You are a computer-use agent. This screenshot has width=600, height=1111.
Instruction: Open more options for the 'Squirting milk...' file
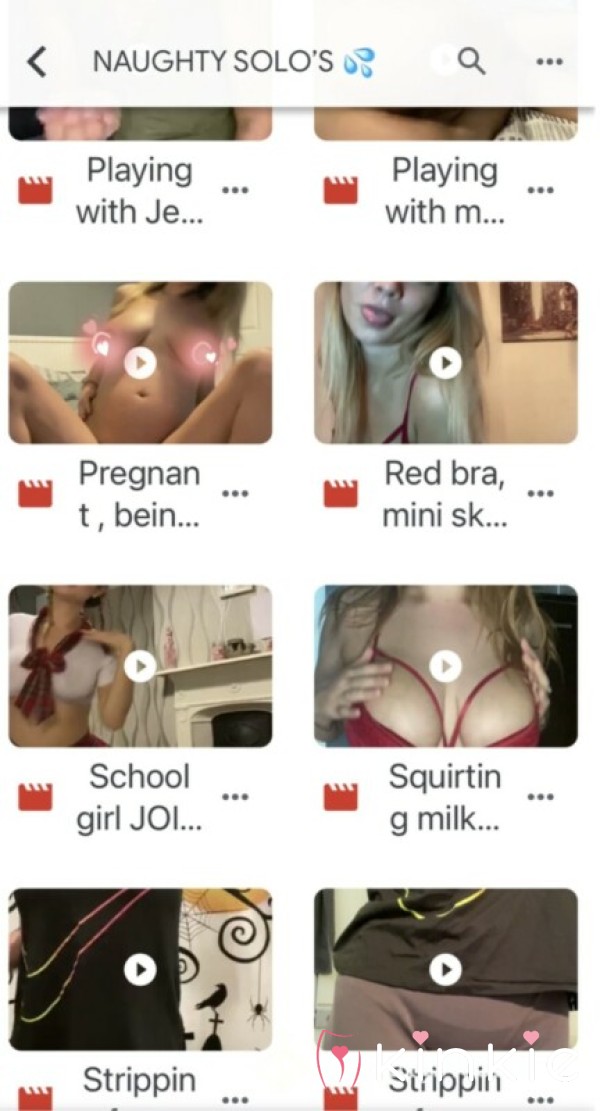(x=541, y=797)
